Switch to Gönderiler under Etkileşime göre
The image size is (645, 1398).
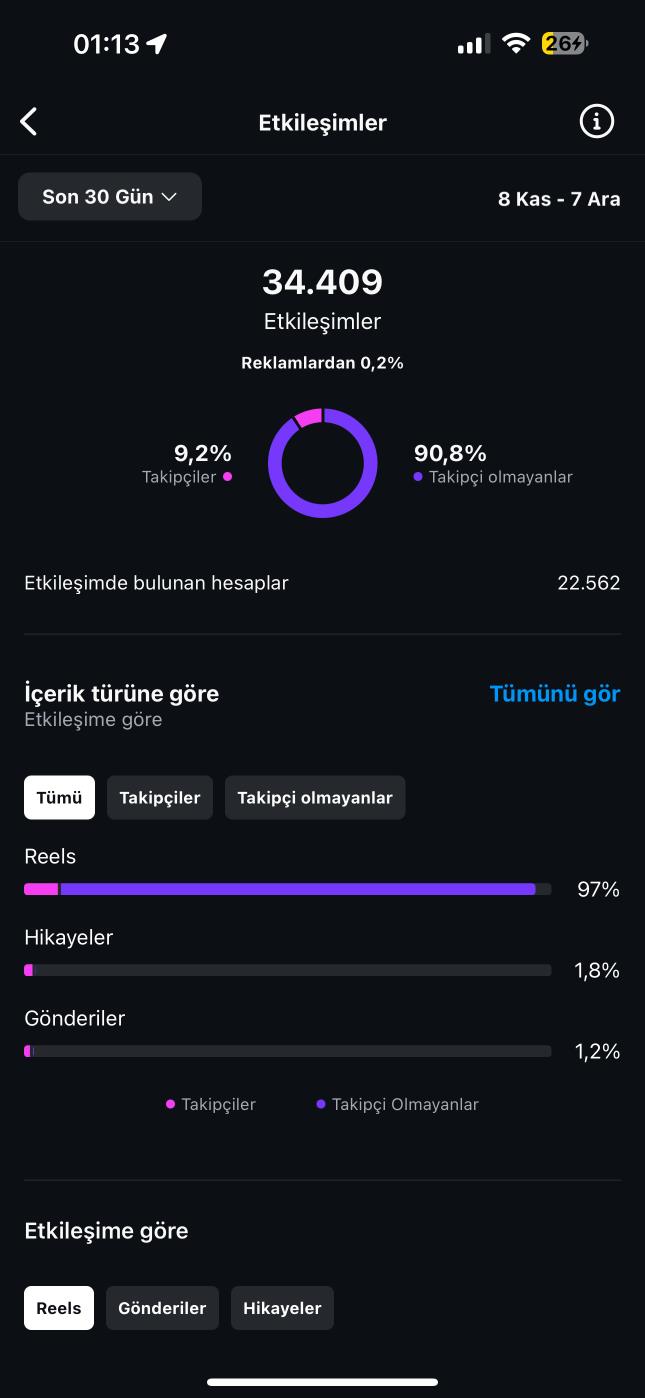[x=162, y=1308]
